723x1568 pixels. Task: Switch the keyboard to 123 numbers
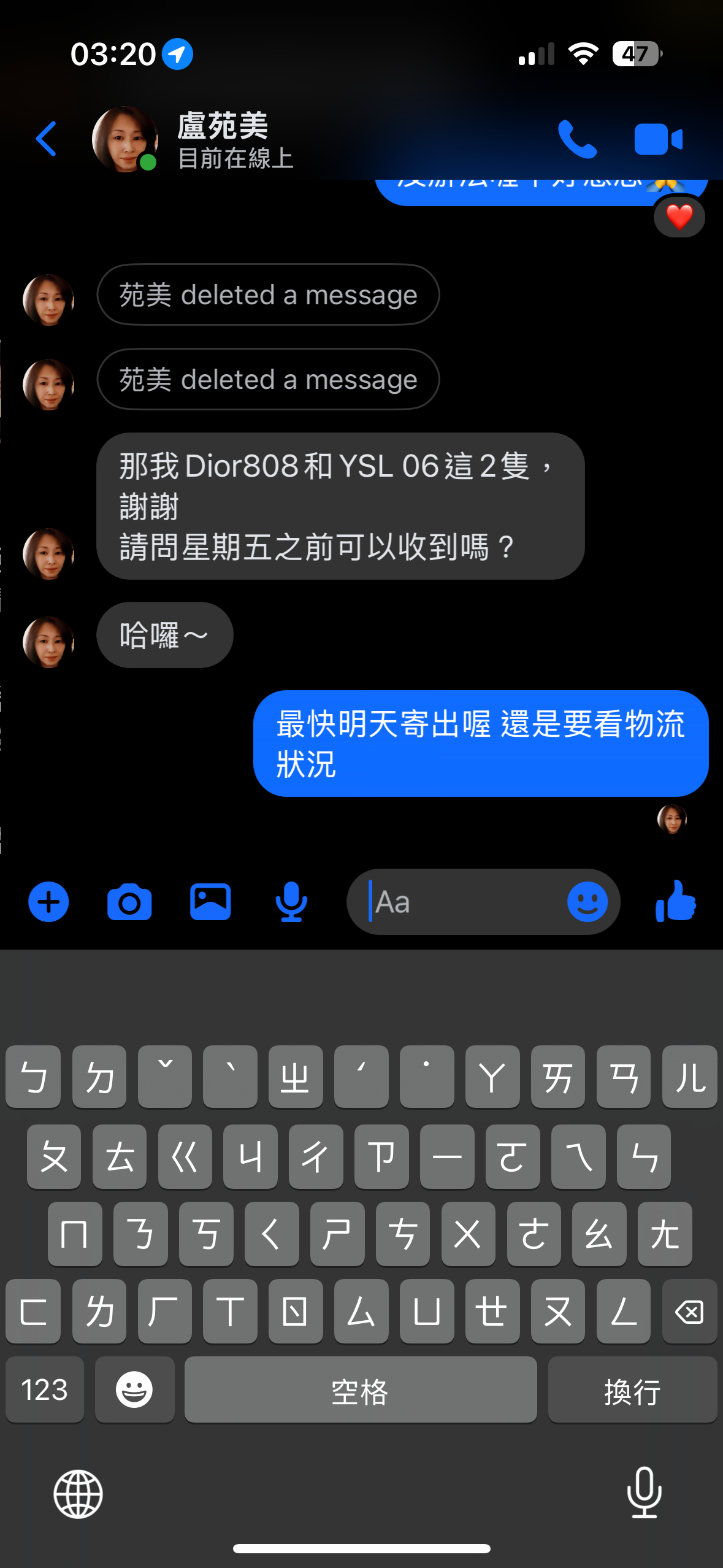click(x=44, y=1389)
